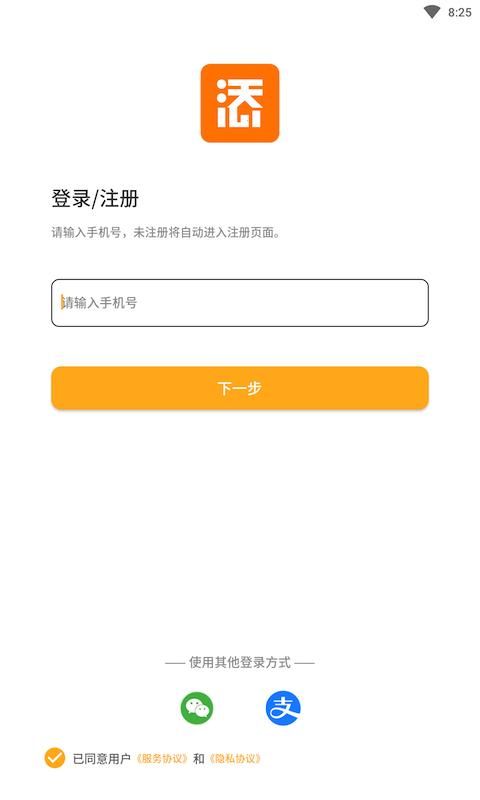Uncheck the user agreement checkbox

tap(55, 758)
